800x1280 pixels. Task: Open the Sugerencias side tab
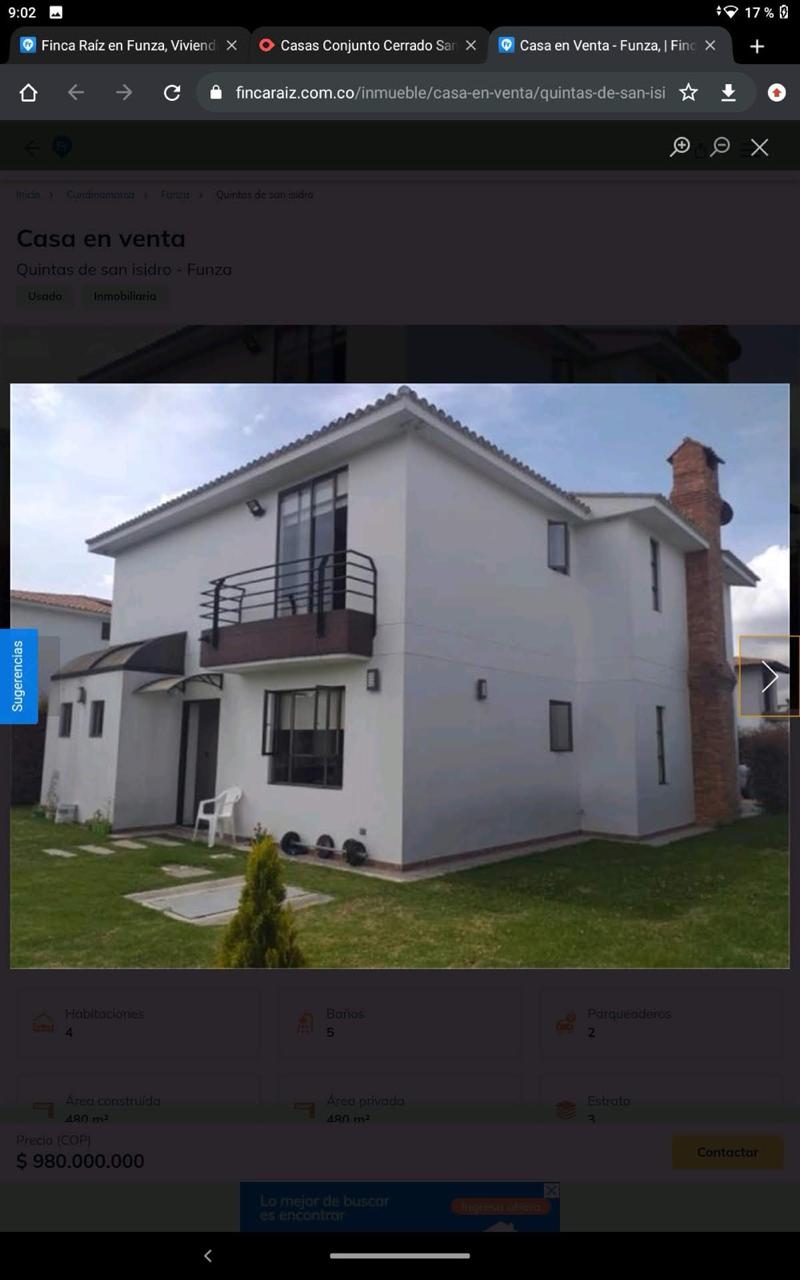18,676
